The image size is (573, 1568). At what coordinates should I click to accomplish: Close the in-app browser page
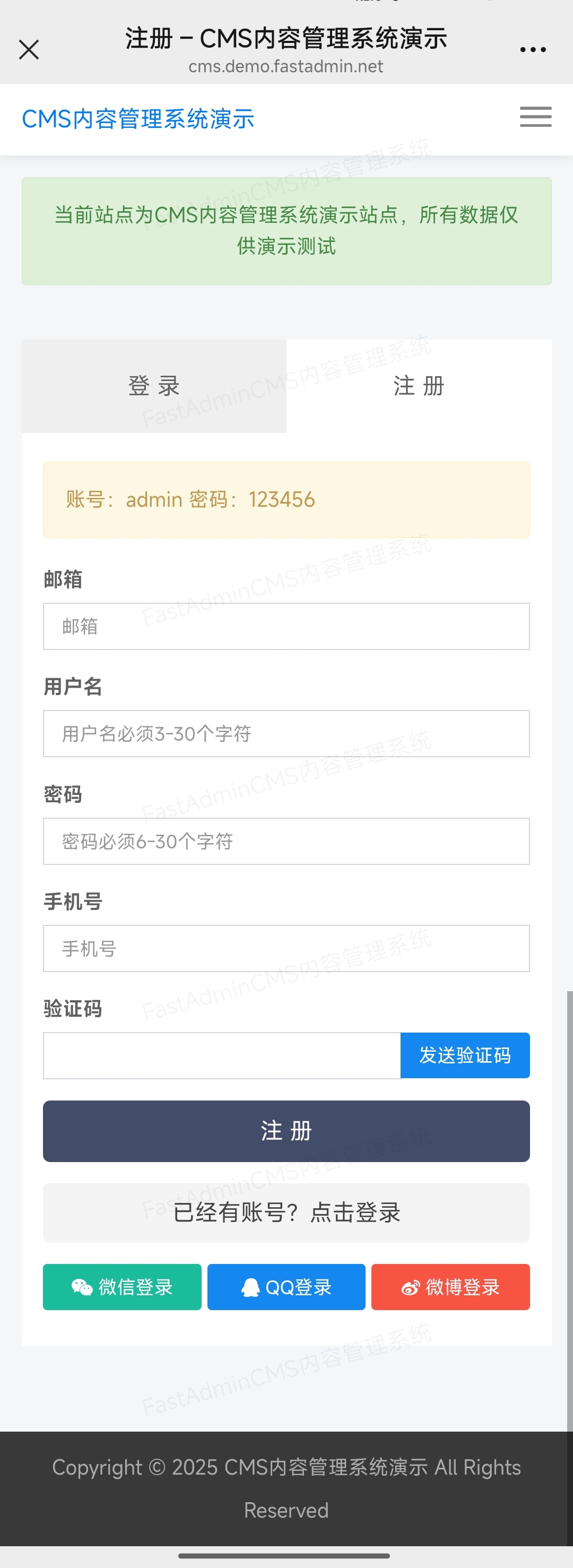click(29, 49)
